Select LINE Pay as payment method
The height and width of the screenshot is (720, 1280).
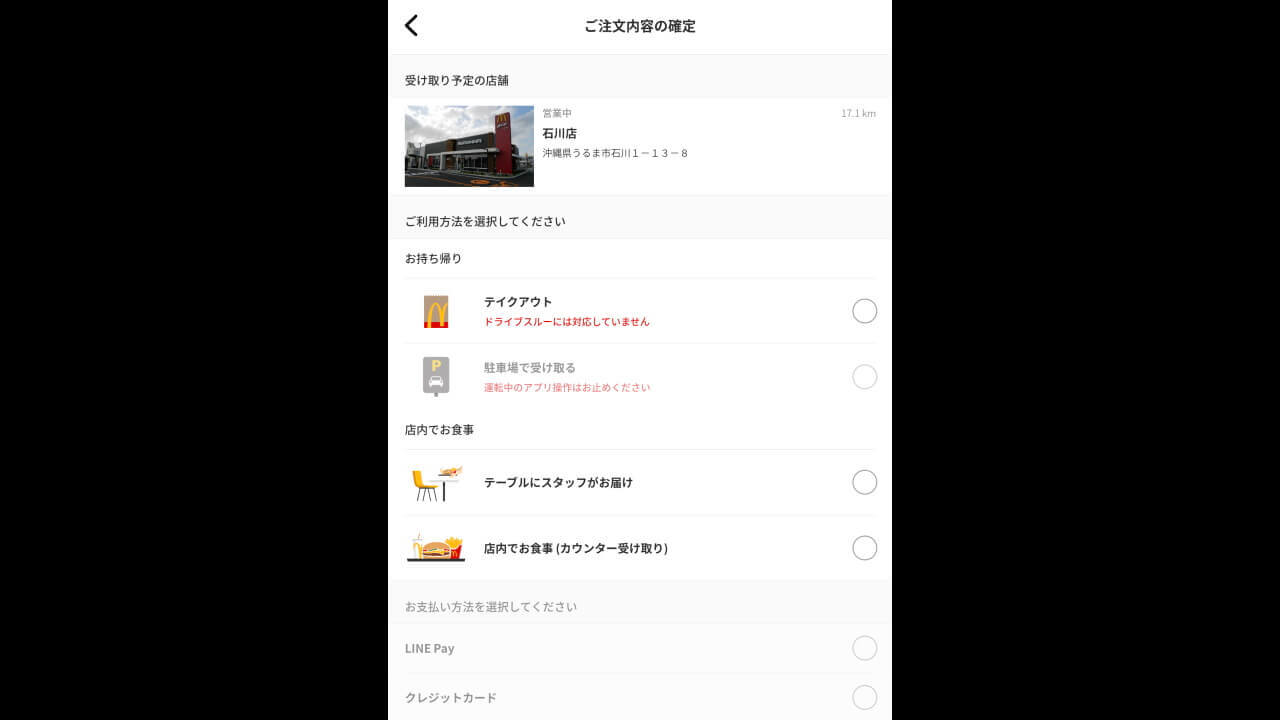click(x=864, y=648)
